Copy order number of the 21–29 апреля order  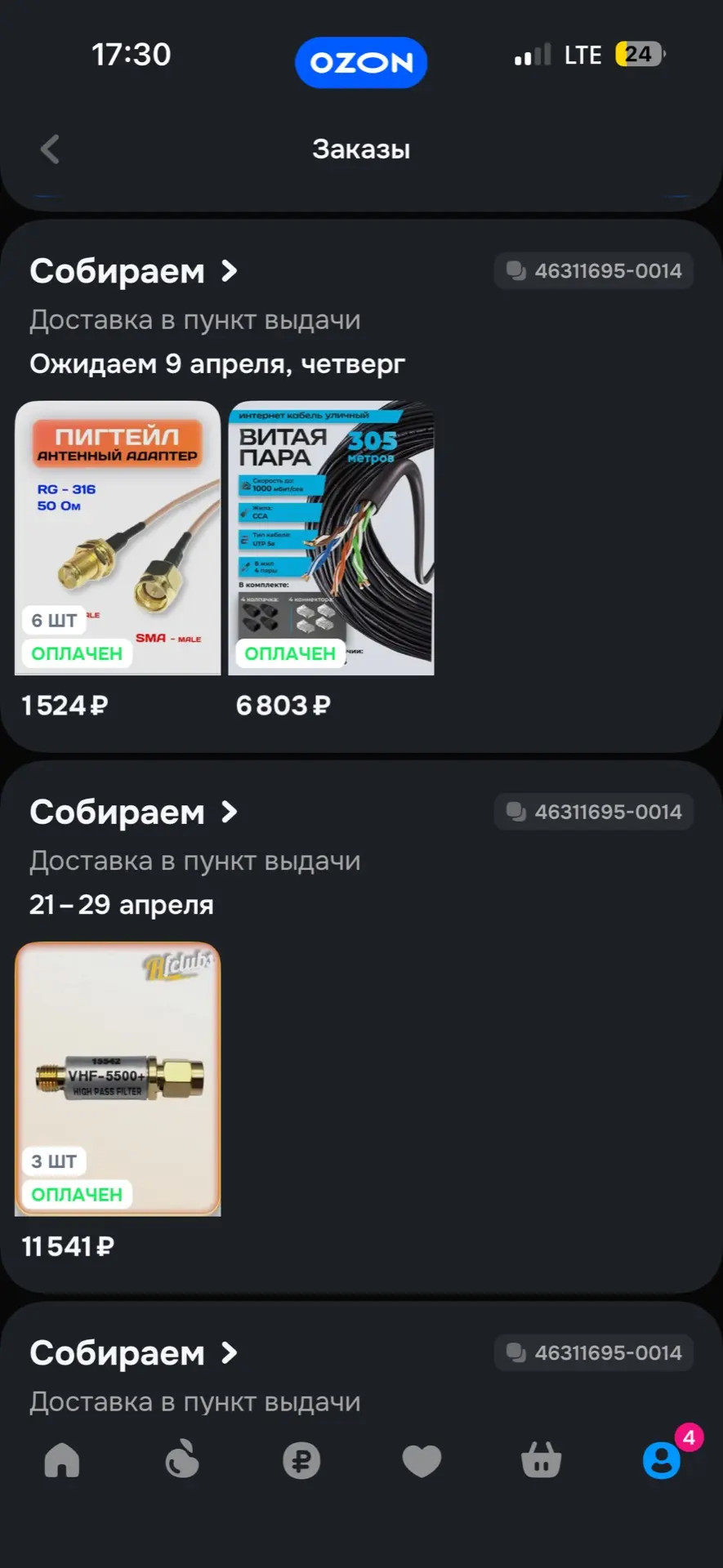tap(594, 812)
